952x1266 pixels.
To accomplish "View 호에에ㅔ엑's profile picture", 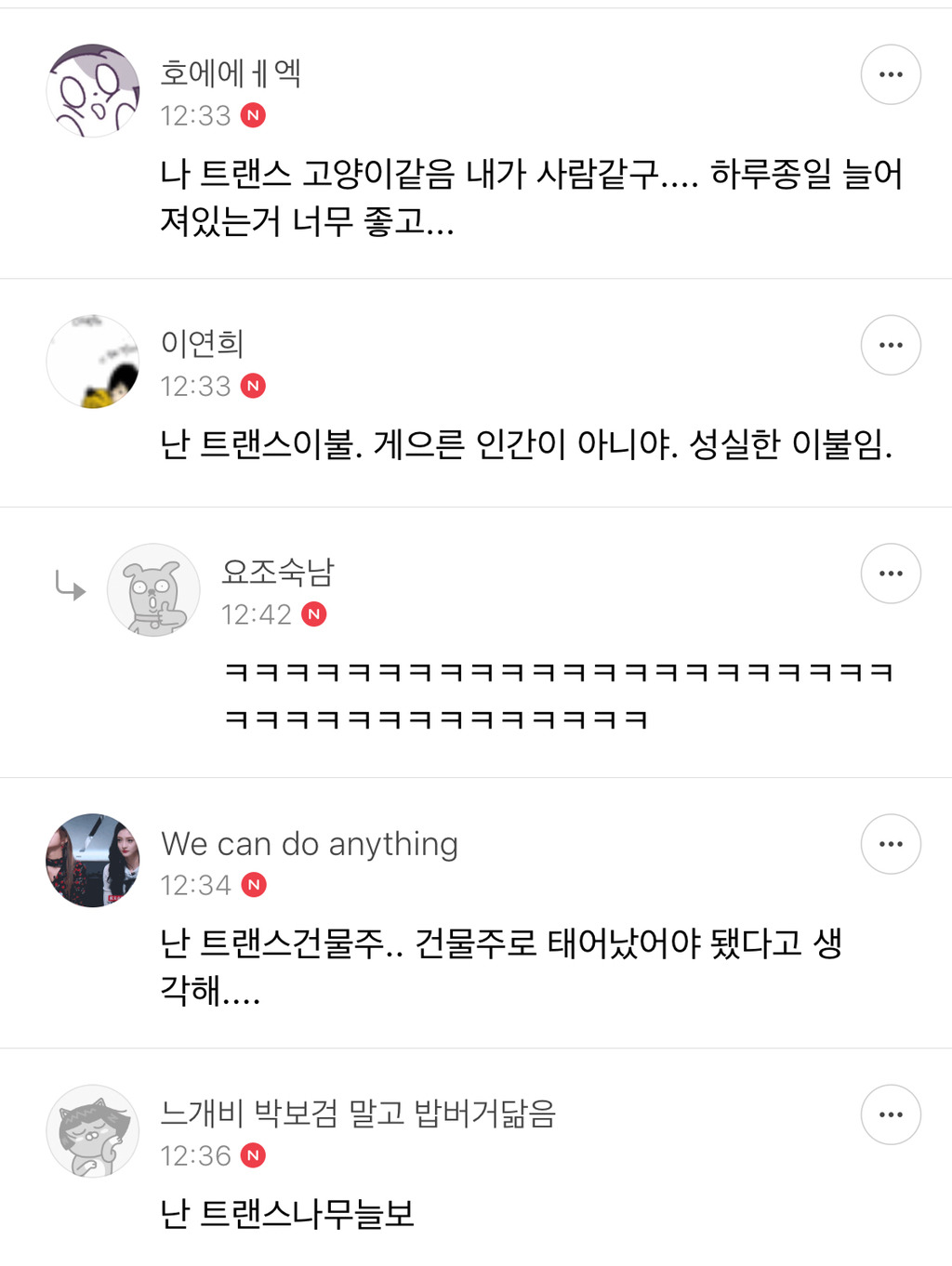I will point(93,91).
